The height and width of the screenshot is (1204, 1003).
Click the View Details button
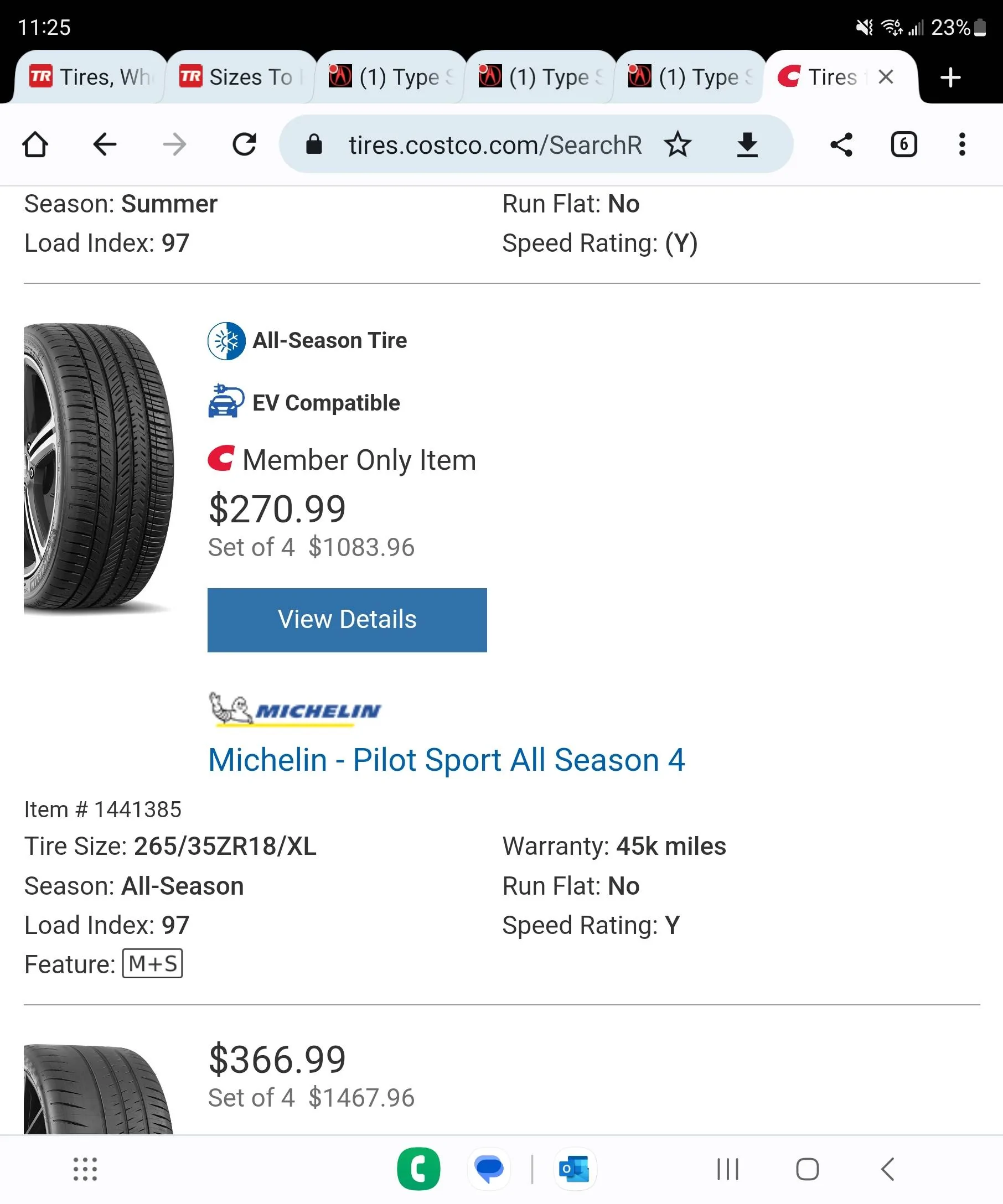coord(347,619)
